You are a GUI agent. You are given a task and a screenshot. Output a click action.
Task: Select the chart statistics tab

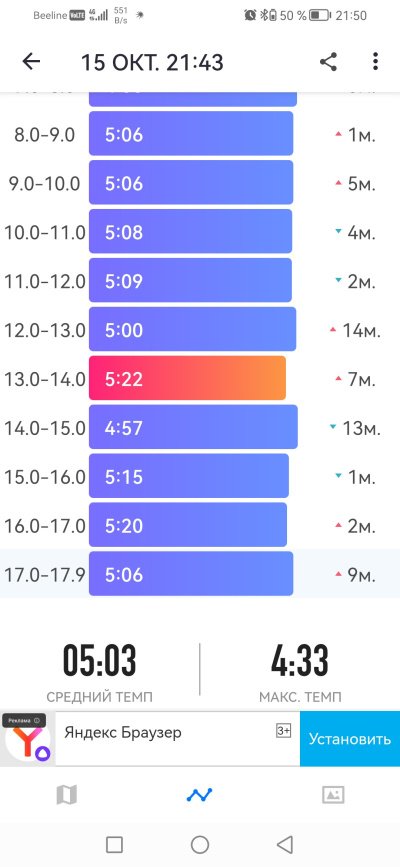pos(199,795)
